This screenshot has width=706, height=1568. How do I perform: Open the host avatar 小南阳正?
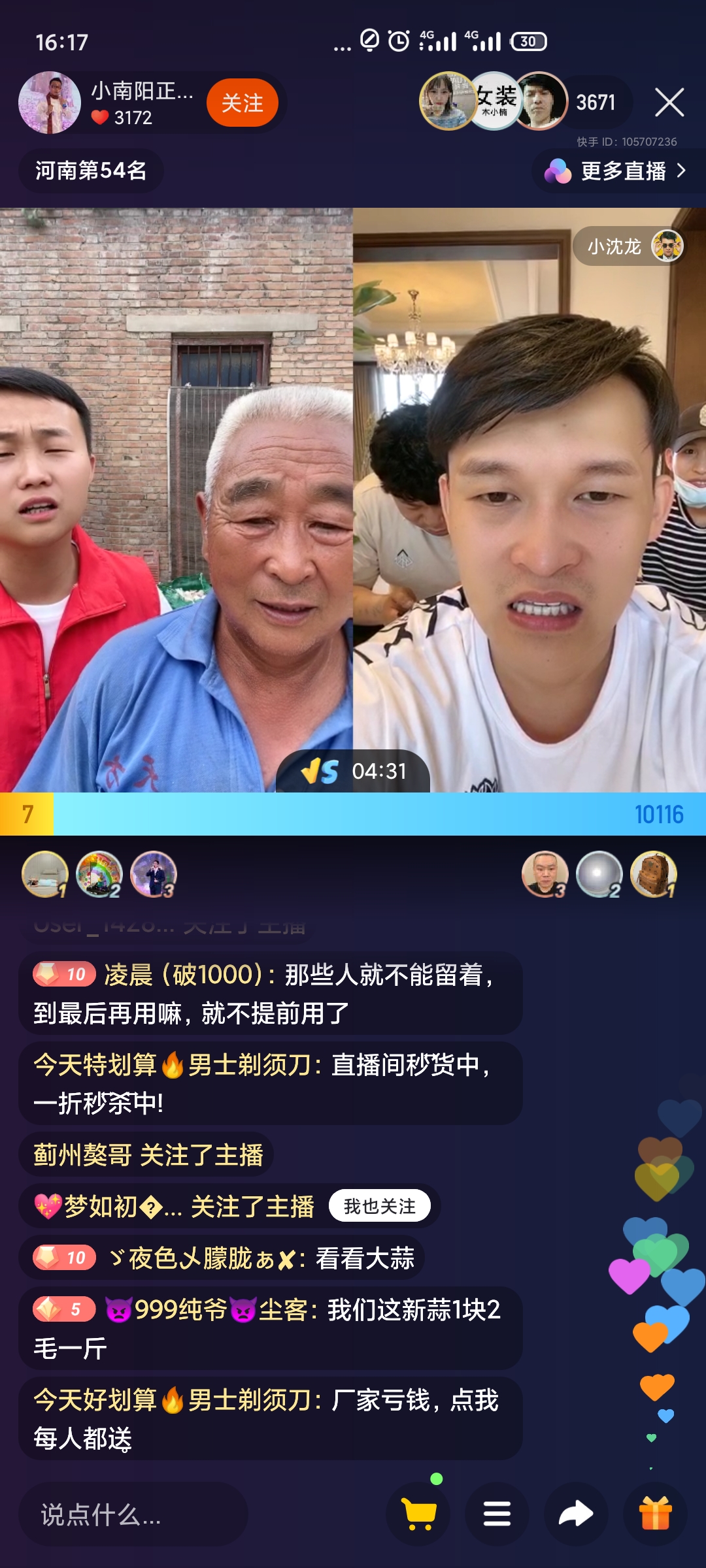(x=50, y=103)
